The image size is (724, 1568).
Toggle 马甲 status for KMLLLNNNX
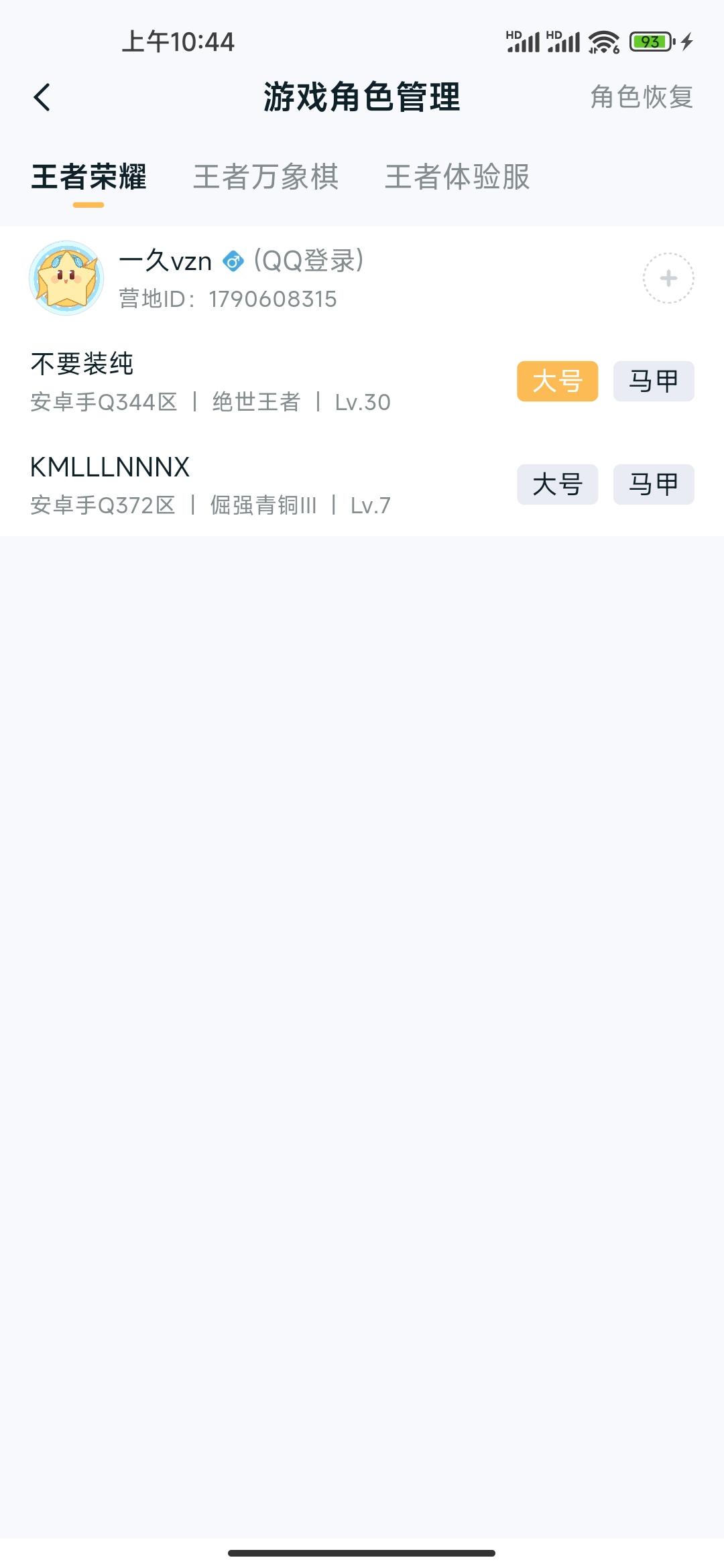(652, 484)
